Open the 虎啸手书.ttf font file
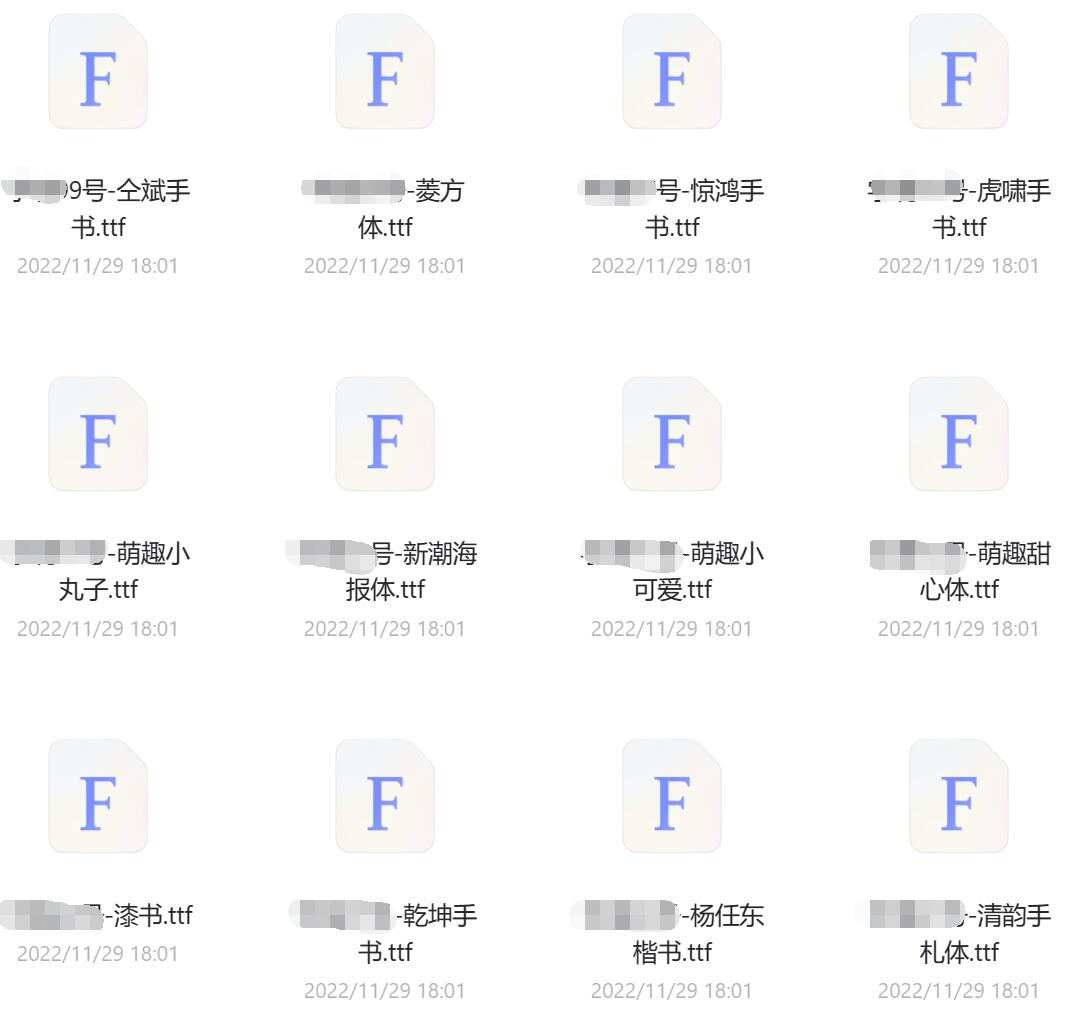This screenshot has height=1034, width=1086. click(x=959, y=72)
